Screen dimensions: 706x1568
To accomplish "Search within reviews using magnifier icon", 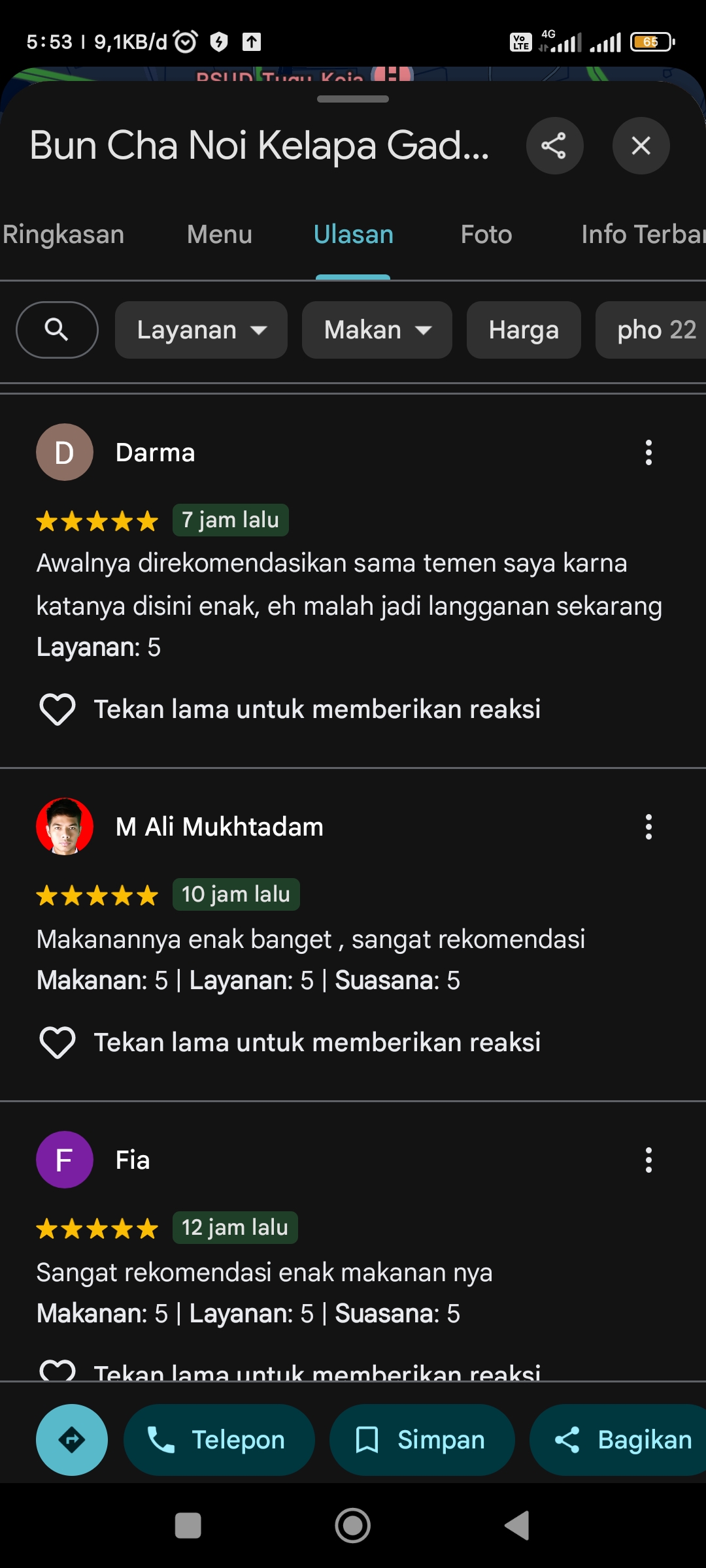I will click(x=57, y=330).
